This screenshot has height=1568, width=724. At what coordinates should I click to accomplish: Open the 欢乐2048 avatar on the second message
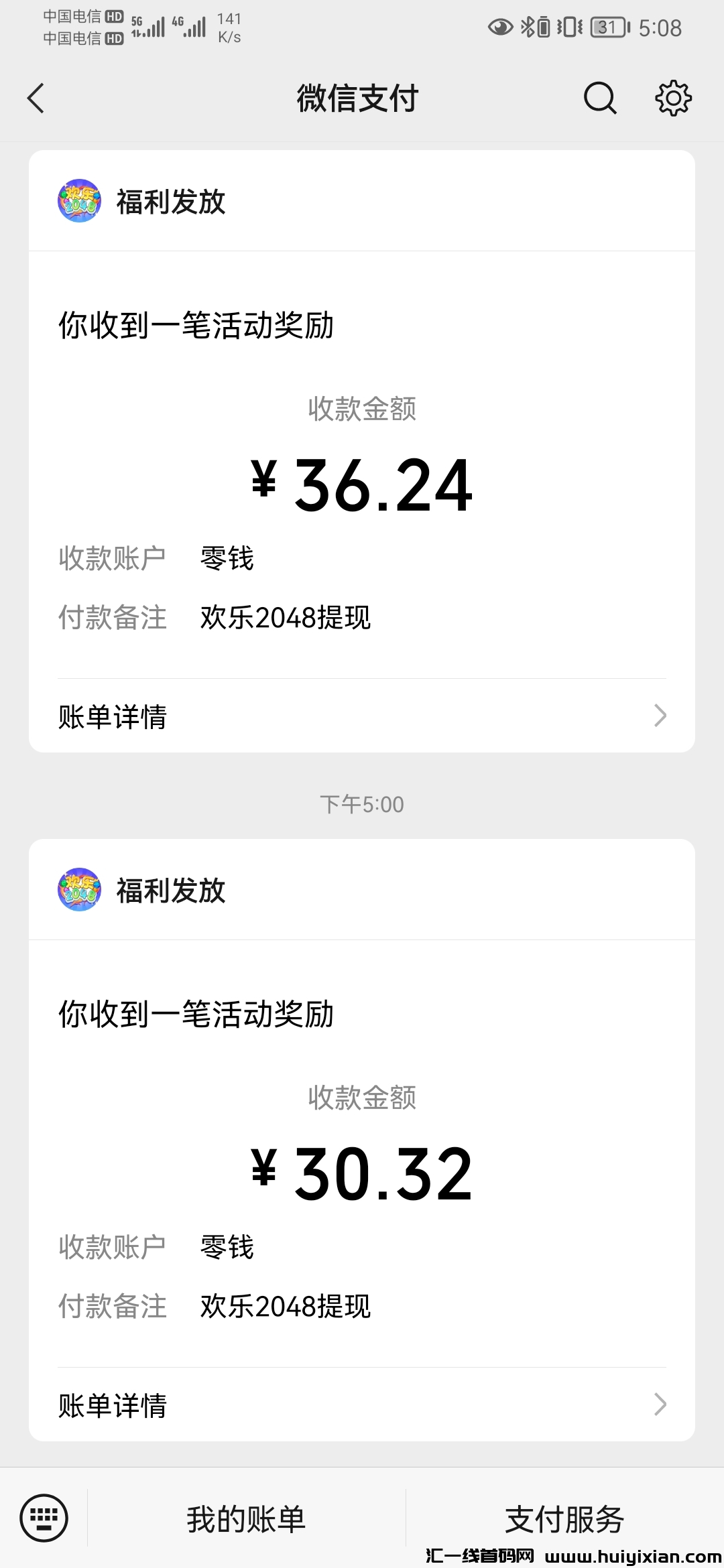coord(78,890)
